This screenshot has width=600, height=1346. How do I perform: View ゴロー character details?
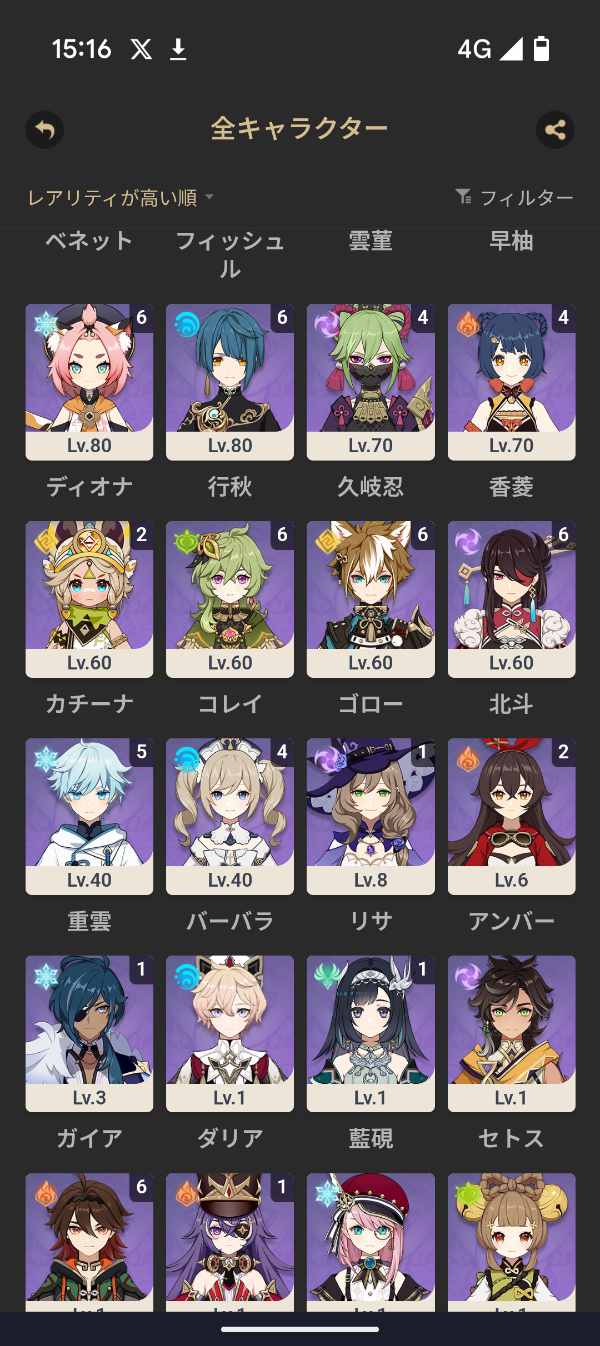371,598
